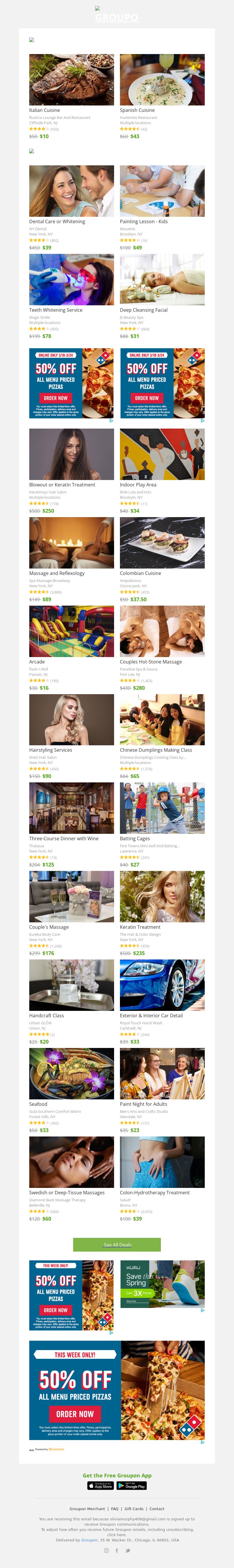Open Painting Lesson - Kids deal
Screen dimensions: 234x1568
(162, 191)
